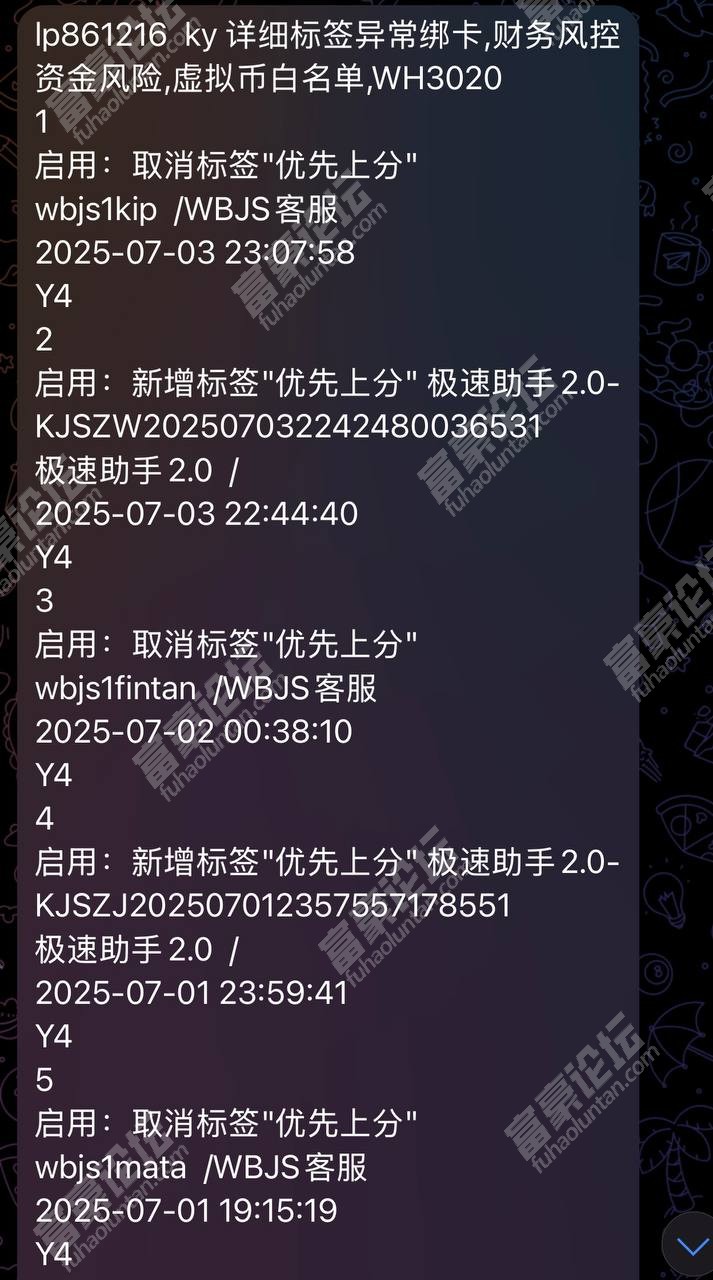Jump to latest messages with the down arrow
713x1280 pixels.
[x=692, y=1245]
